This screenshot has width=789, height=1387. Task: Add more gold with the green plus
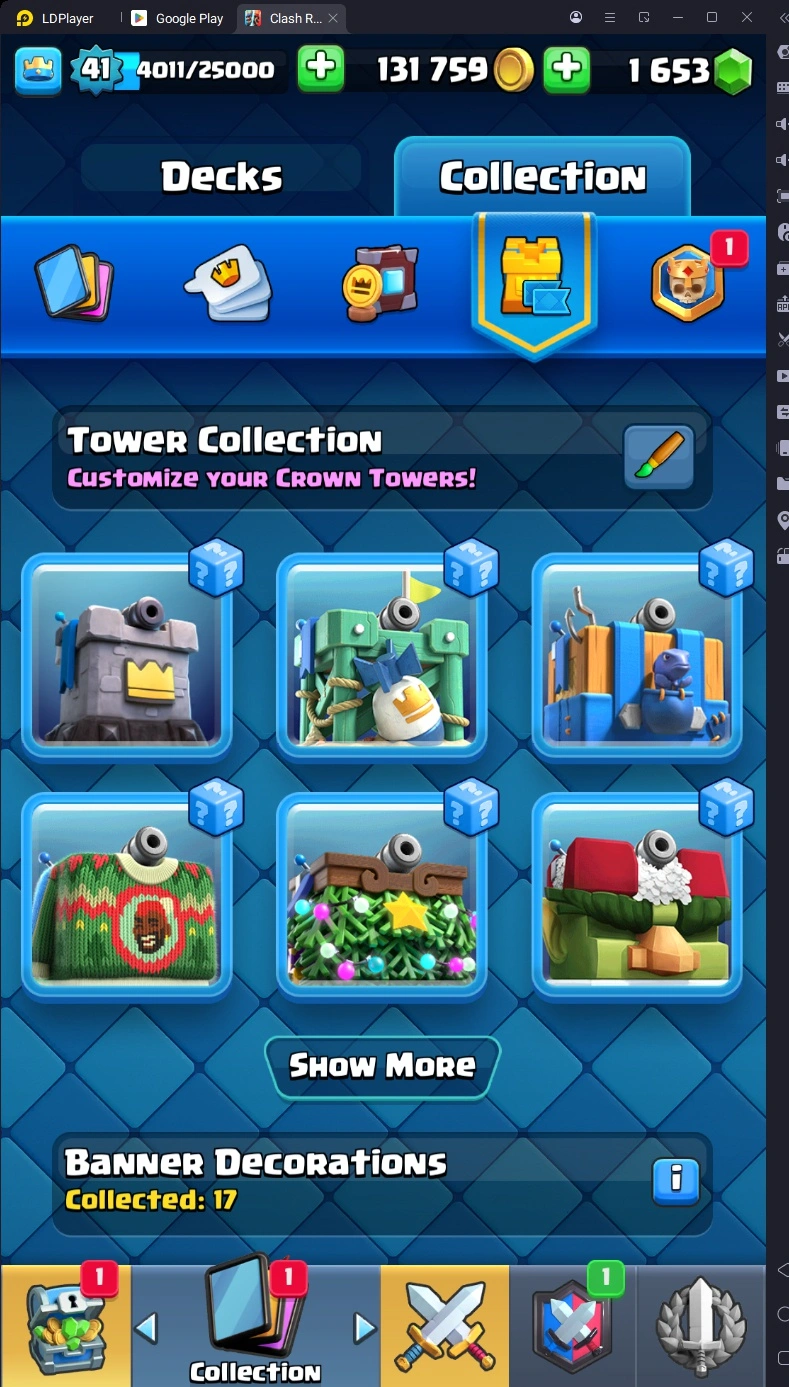point(566,69)
